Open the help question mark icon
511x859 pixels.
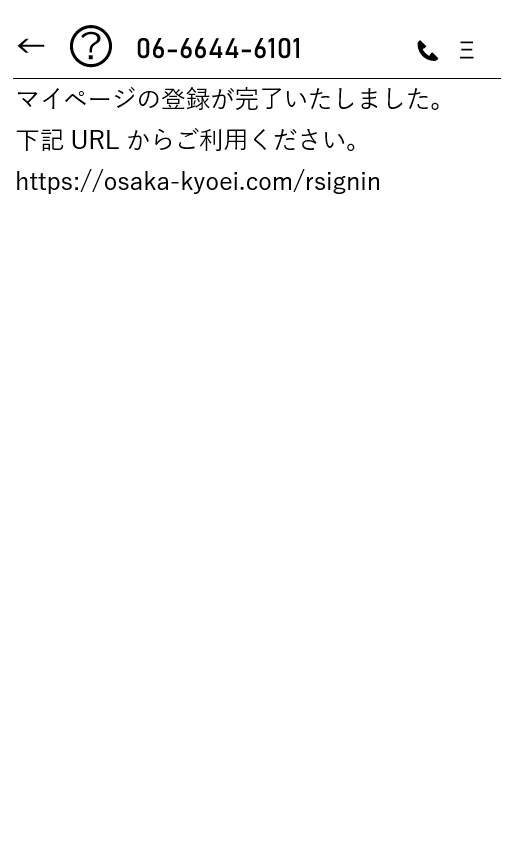91,47
